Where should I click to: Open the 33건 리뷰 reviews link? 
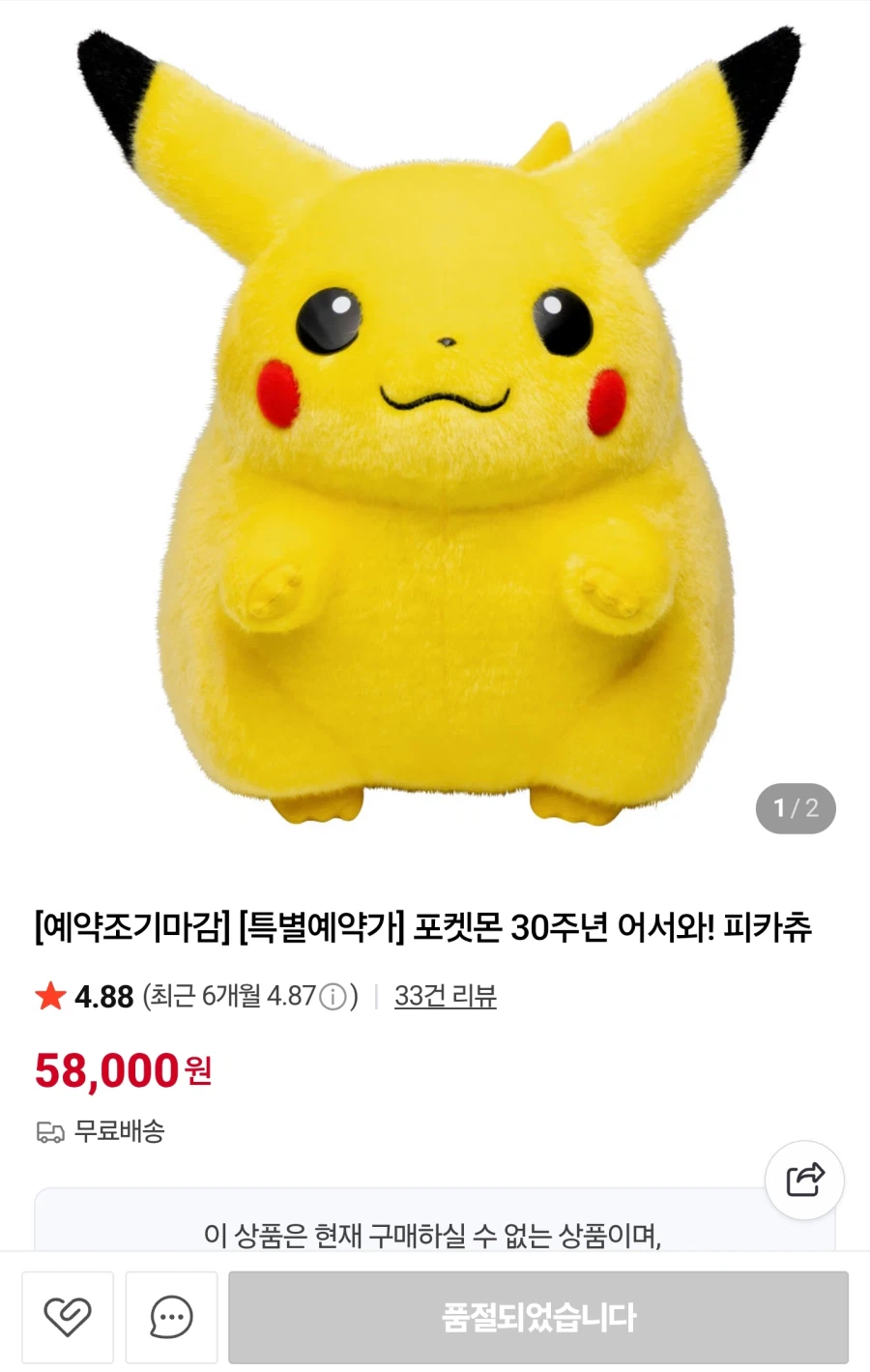pos(445,996)
